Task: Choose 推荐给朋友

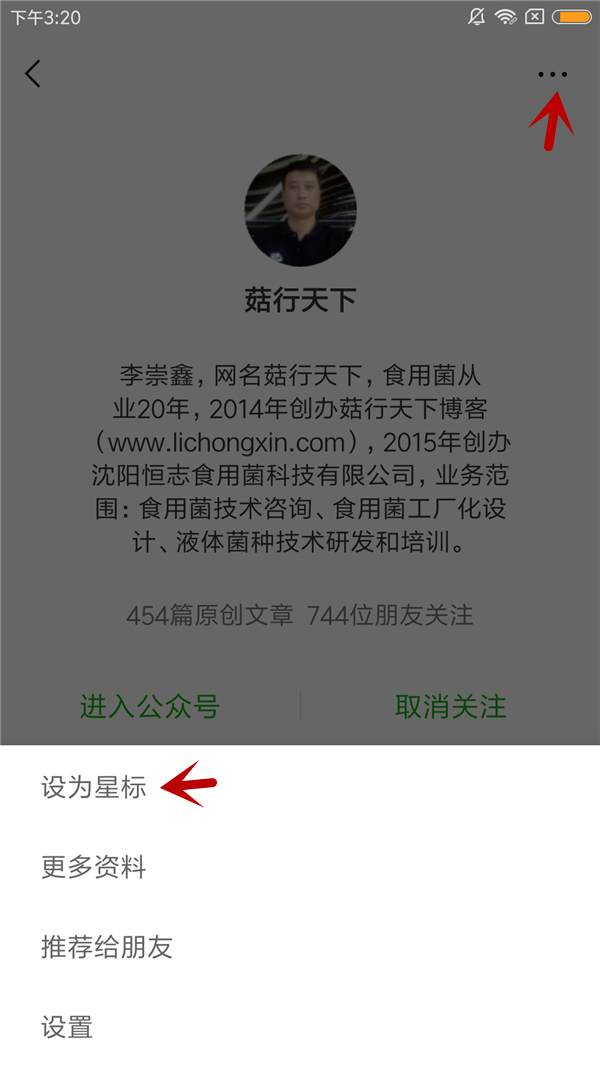Action: (300, 946)
